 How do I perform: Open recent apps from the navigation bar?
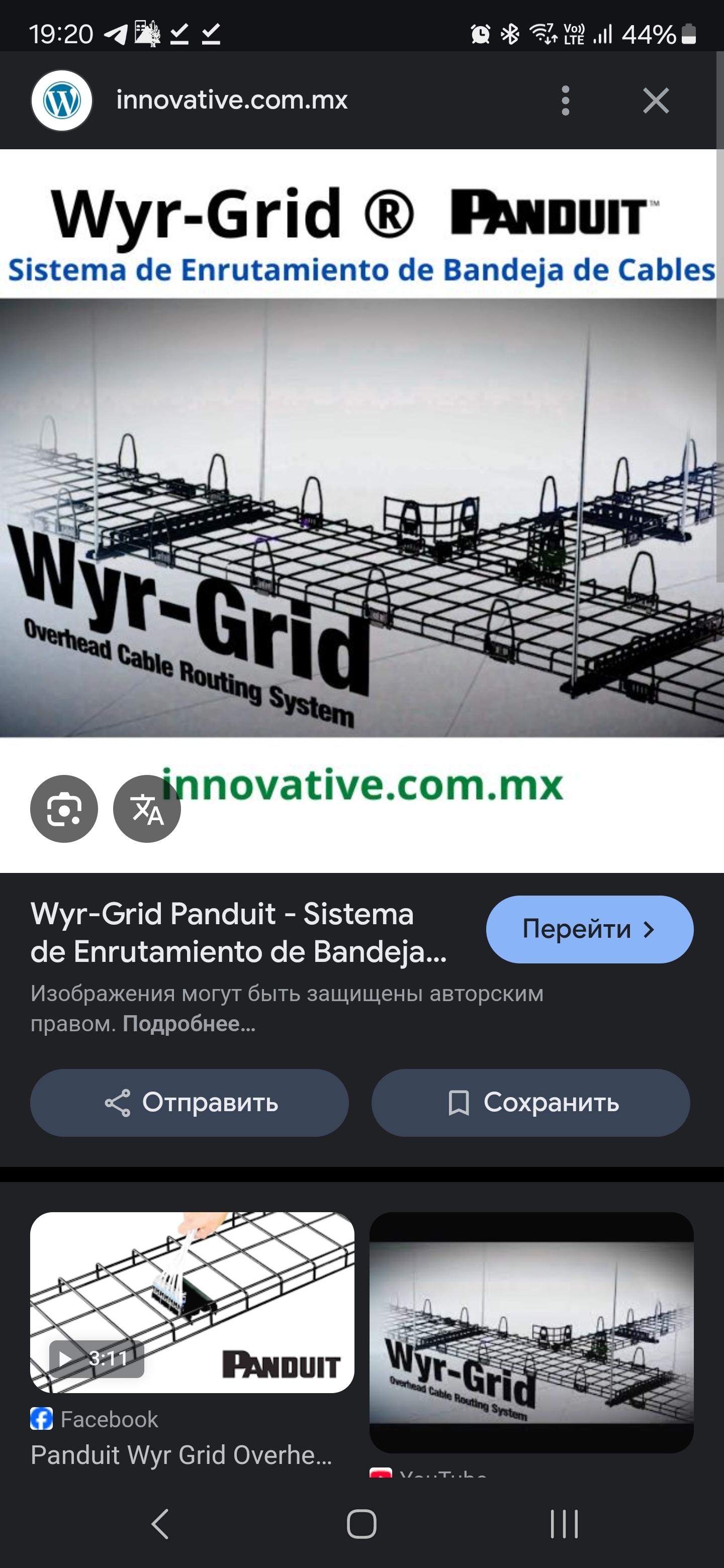[564, 1524]
